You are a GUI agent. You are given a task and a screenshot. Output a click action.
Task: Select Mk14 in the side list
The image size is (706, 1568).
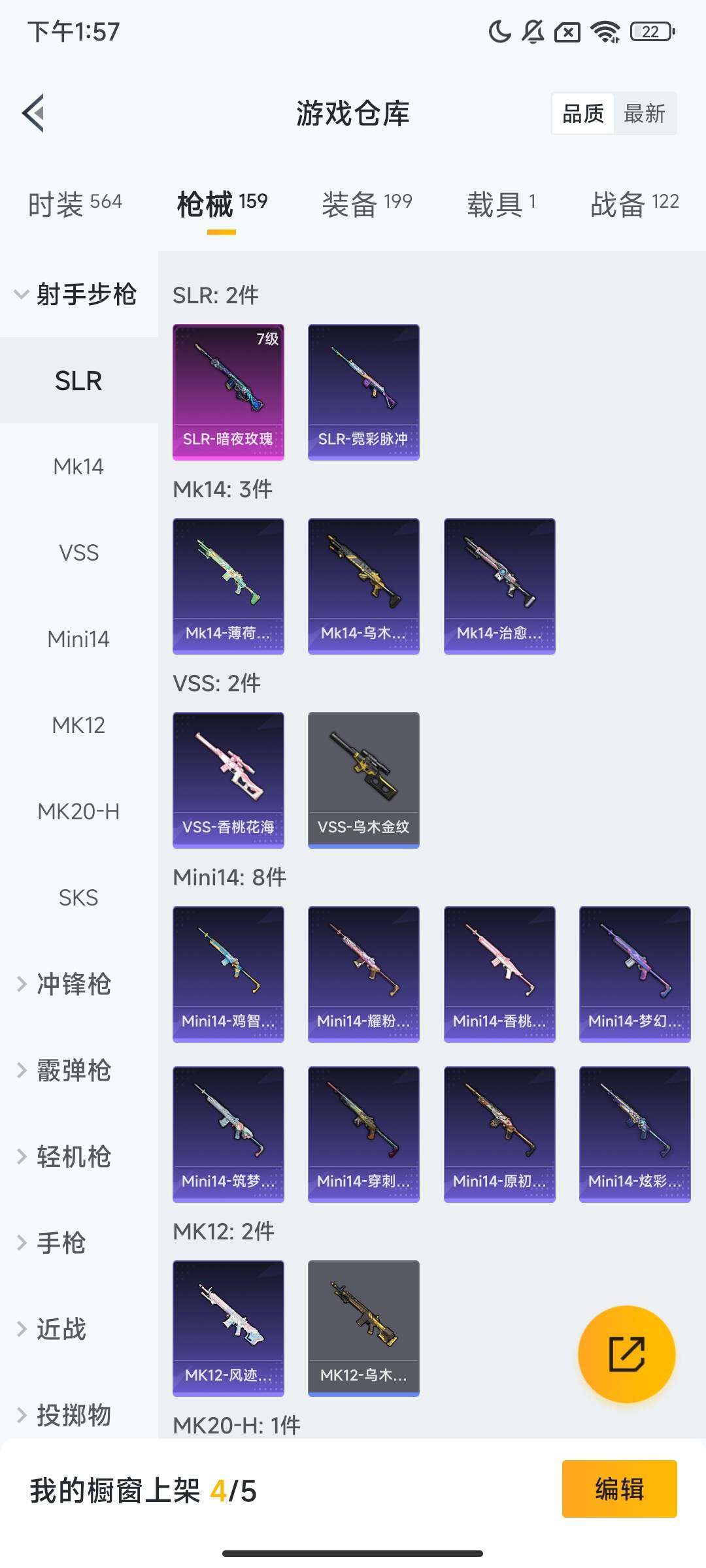78,466
